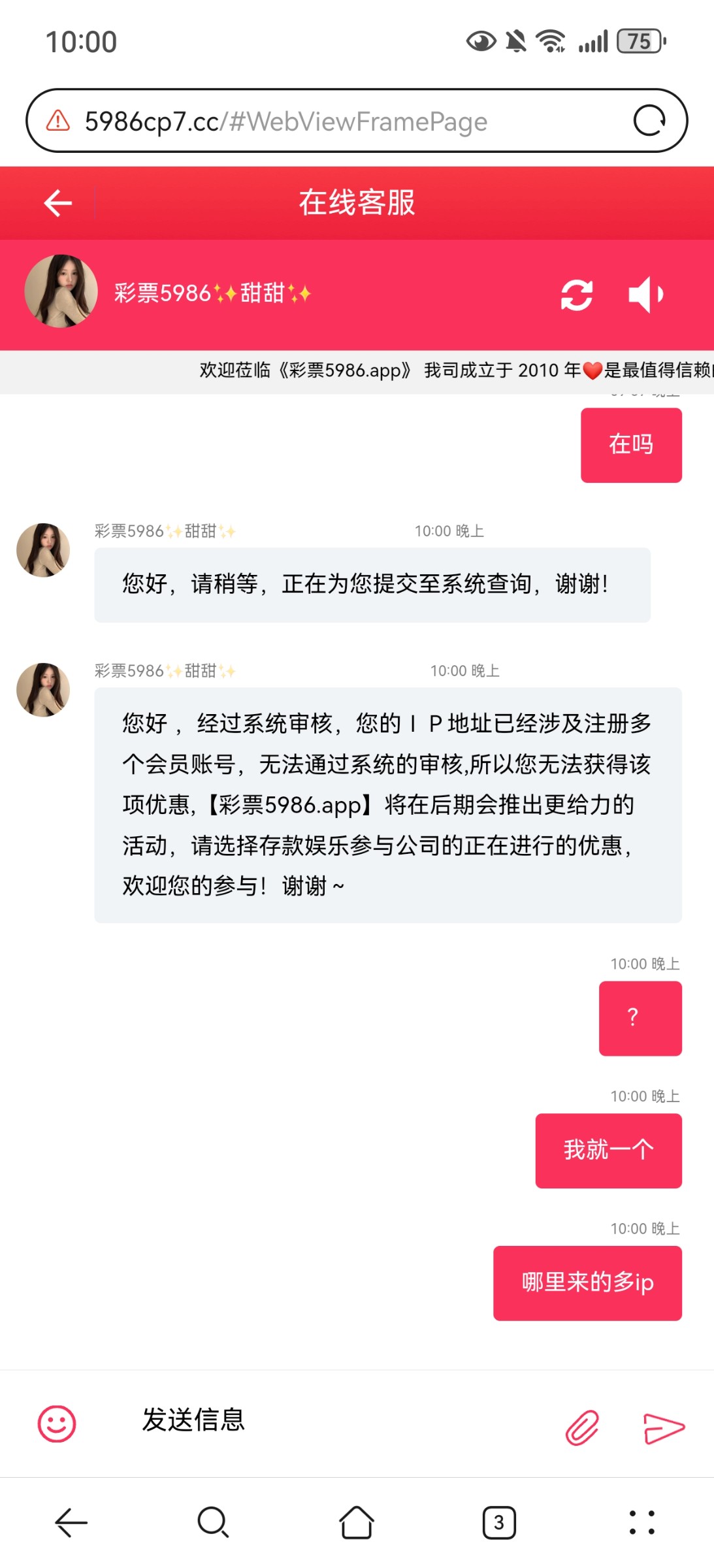Go back from the 在线客服 chat

pos(57,203)
